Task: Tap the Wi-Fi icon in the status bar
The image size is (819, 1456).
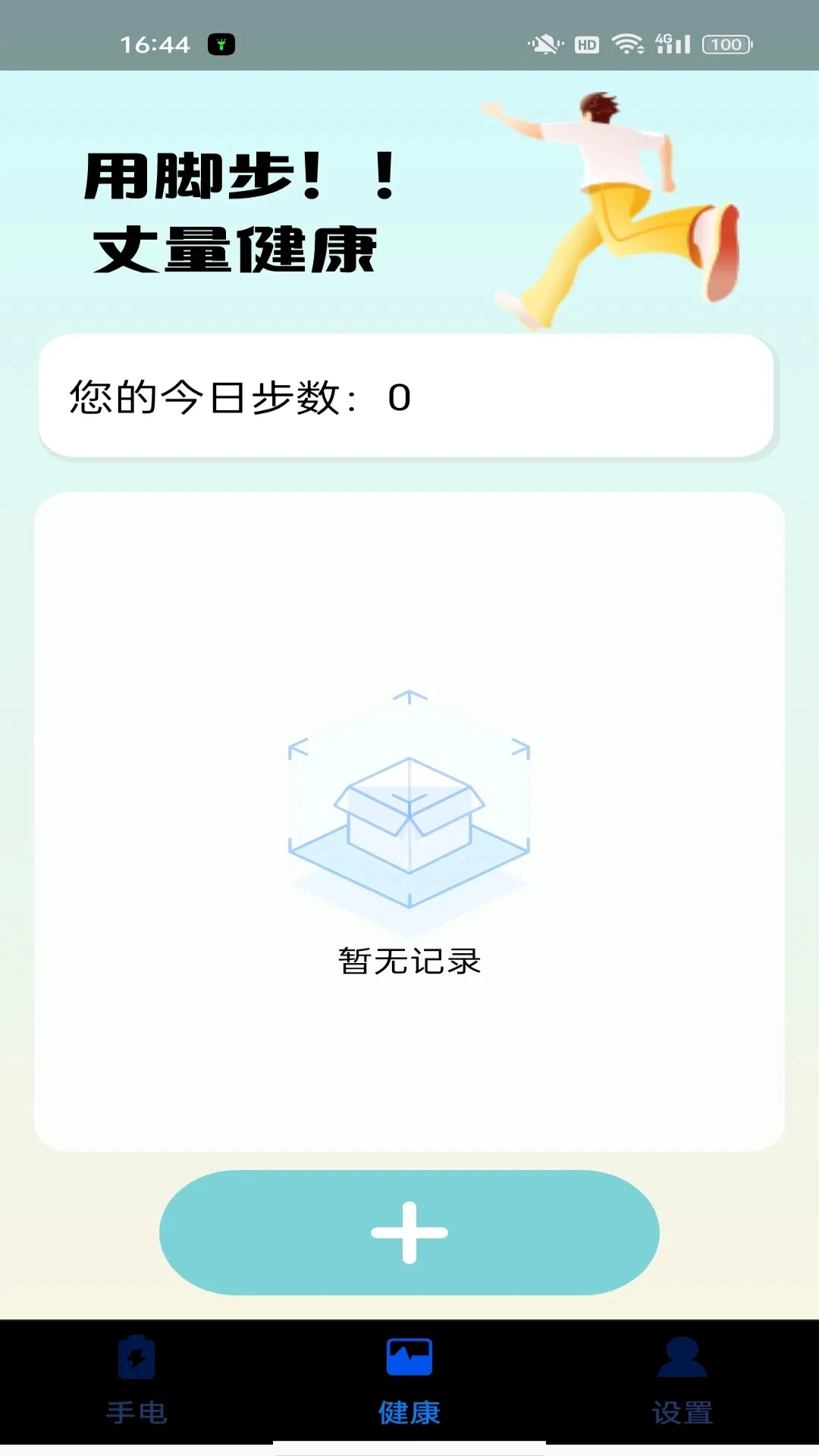Action: pyautogui.click(x=628, y=45)
